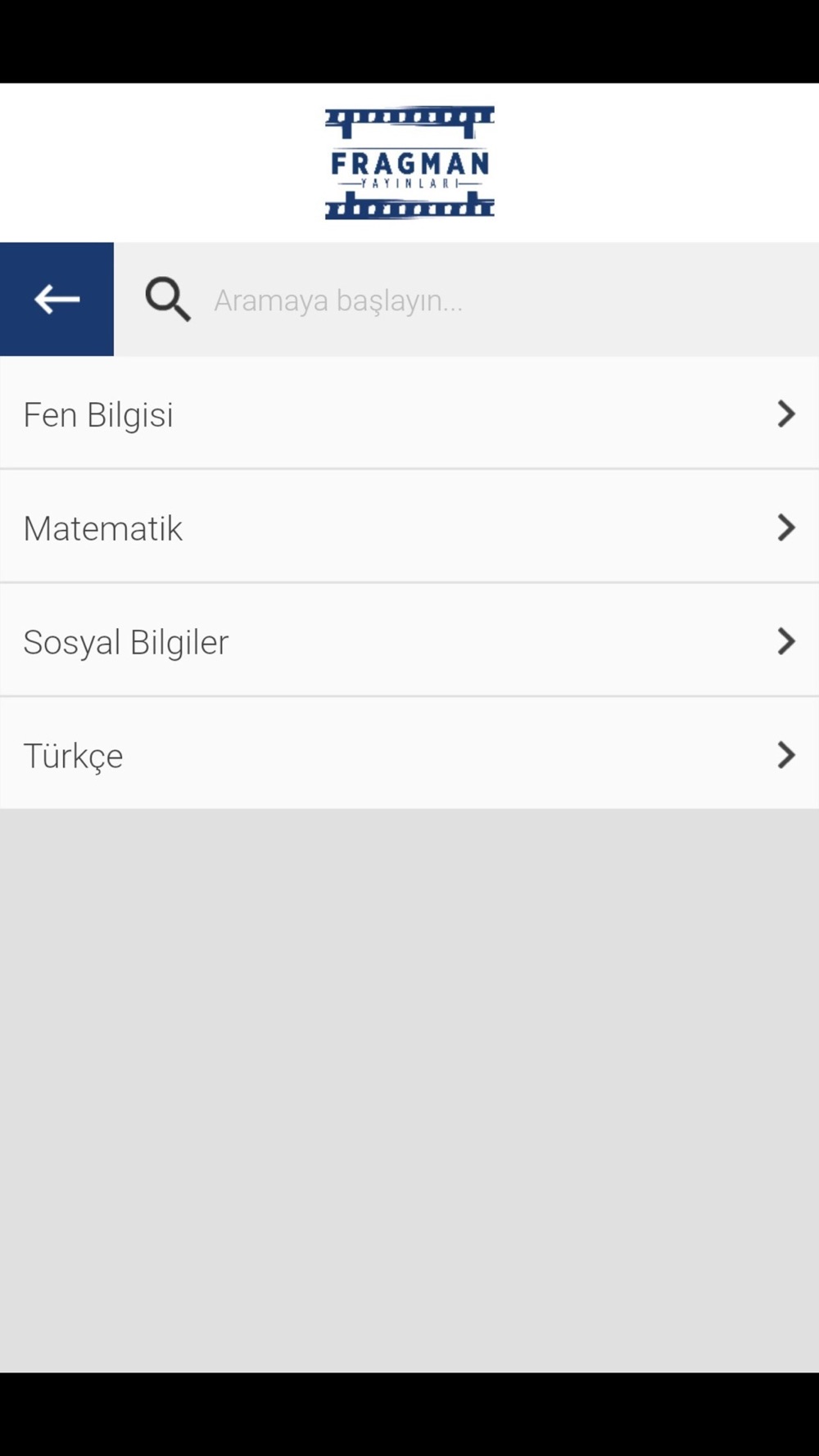Screen dimensions: 819x1456
Task: Open the Fen Bilgisi category
Action: 409,414
